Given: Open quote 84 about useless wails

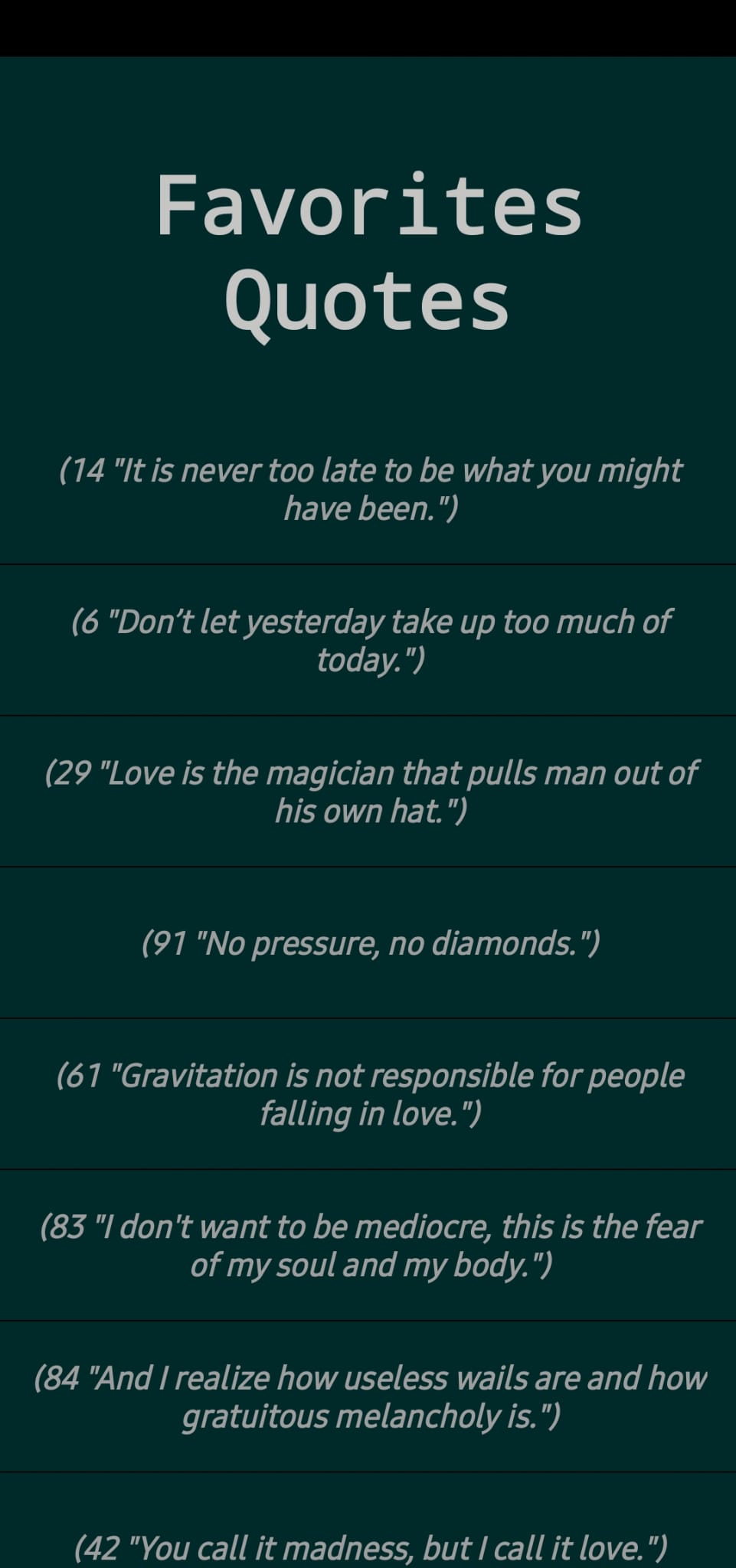Looking at the screenshot, I should 370,1396.
